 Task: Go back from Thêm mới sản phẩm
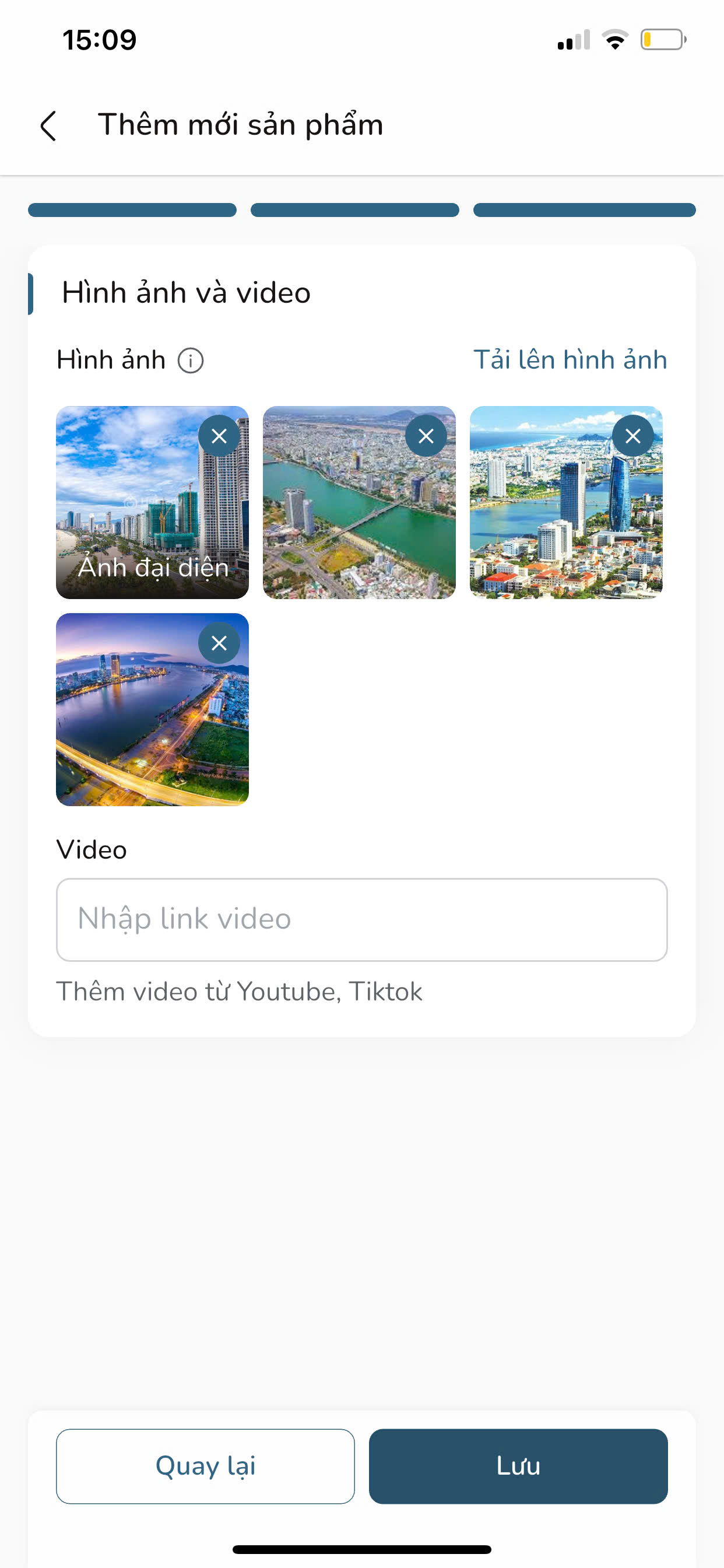tap(48, 126)
